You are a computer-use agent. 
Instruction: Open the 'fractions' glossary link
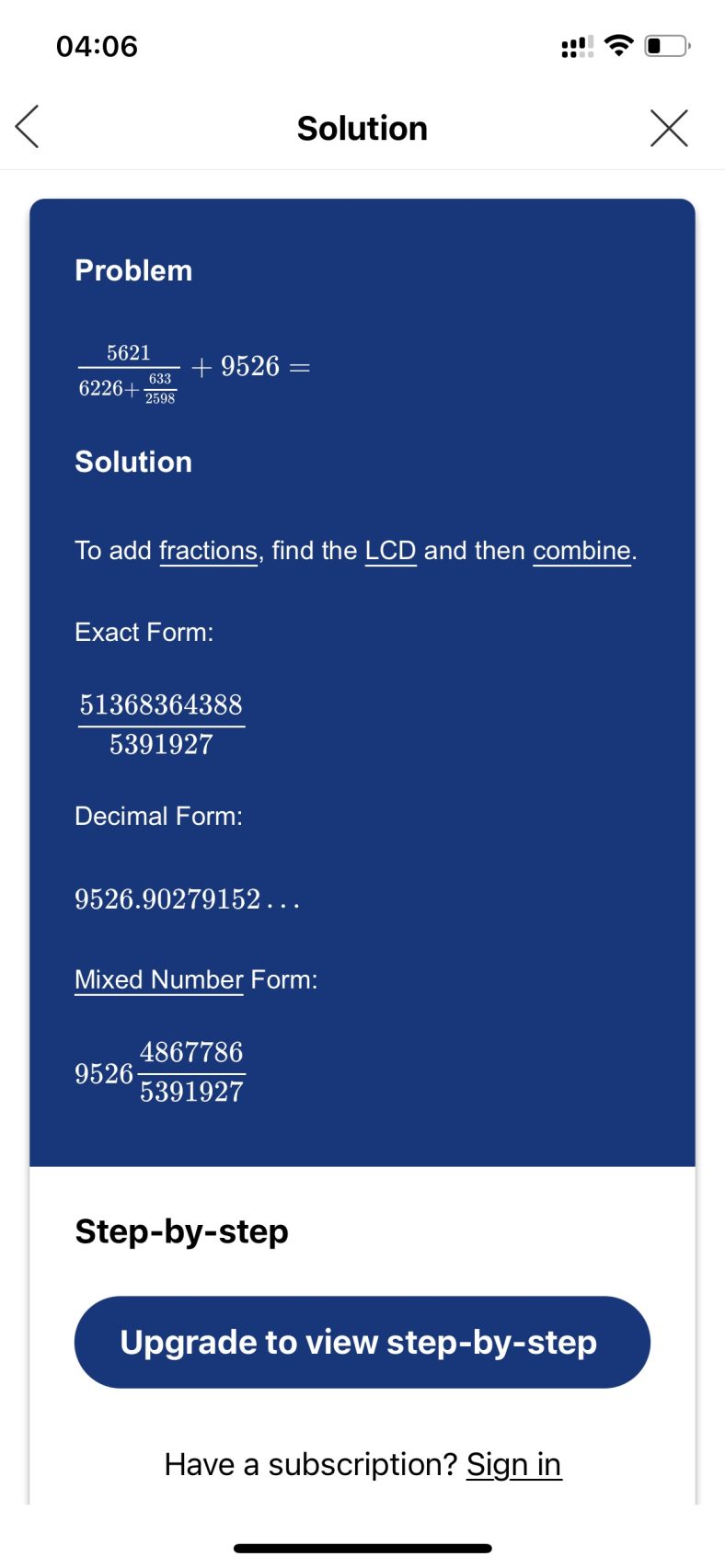point(208,550)
